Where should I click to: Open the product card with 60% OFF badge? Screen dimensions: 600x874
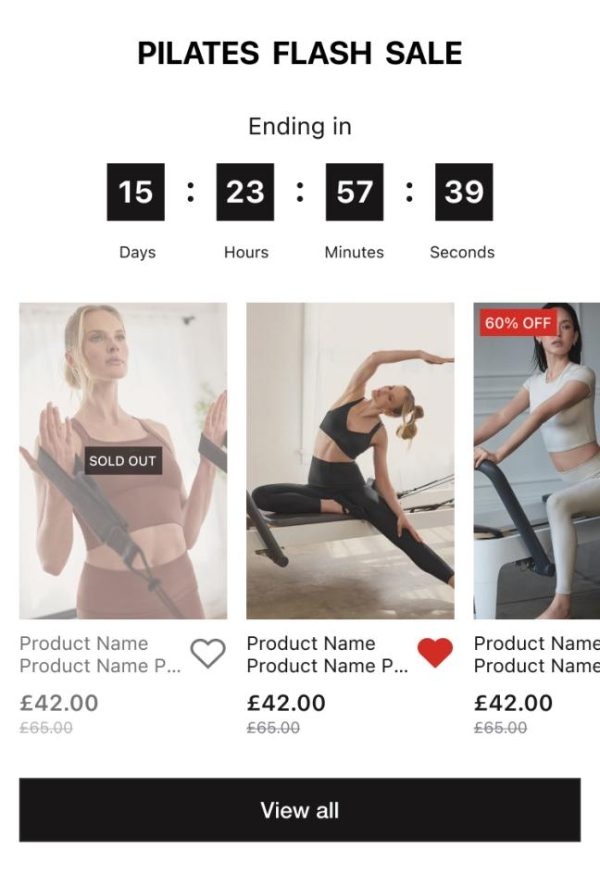537,461
